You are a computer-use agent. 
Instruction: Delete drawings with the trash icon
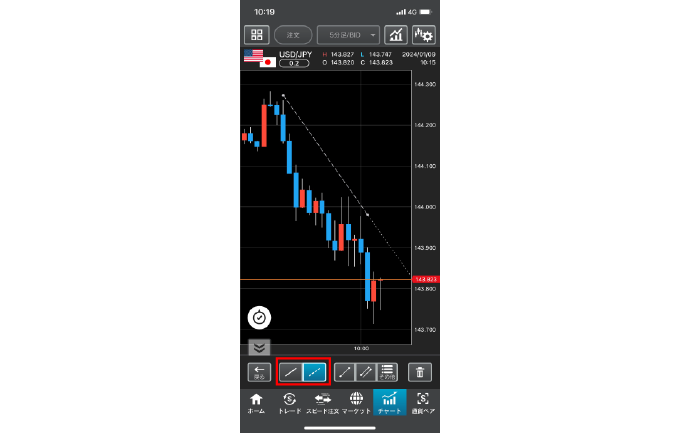pos(422,372)
